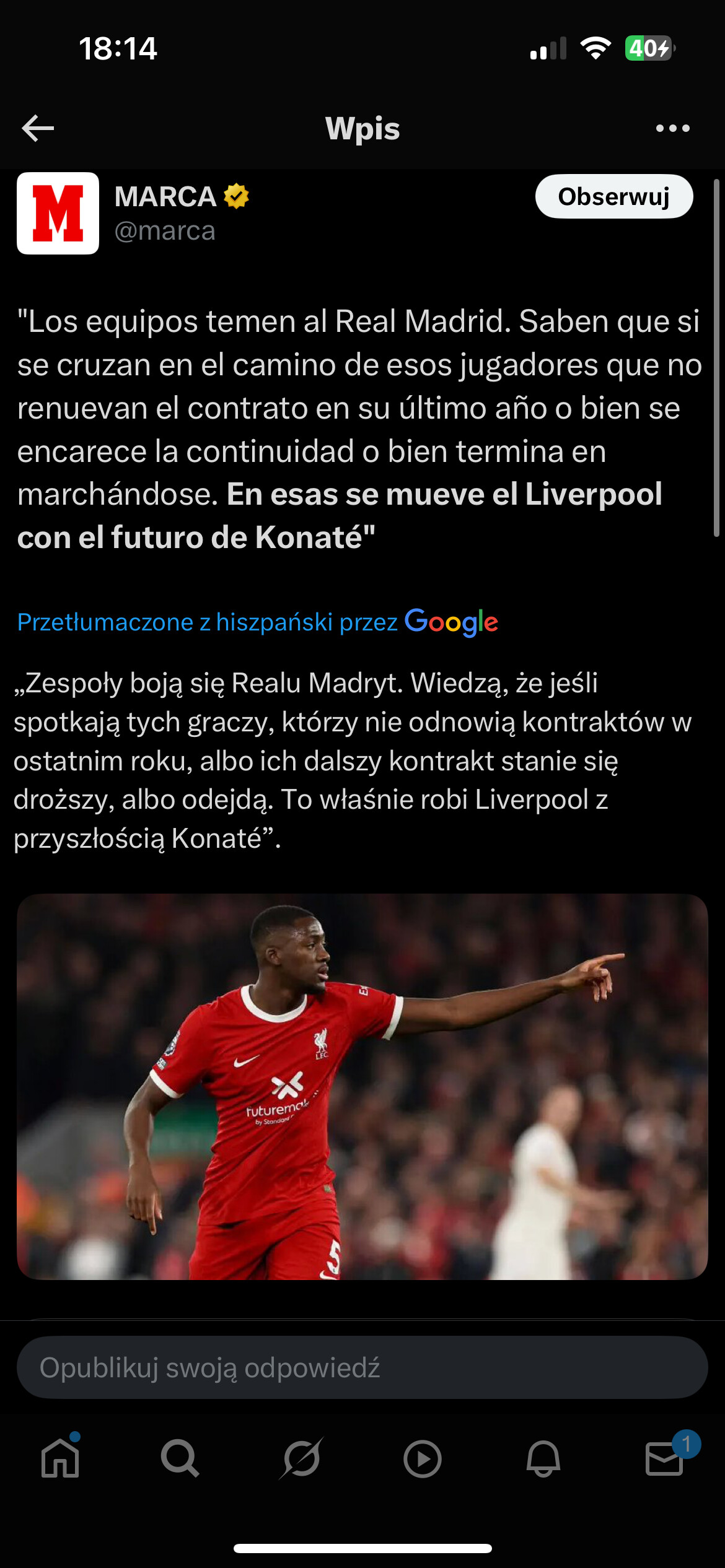The height and width of the screenshot is (1568, 725).
Task: Open the three-dot overflow menu
Action: click(x=672, y=128)
